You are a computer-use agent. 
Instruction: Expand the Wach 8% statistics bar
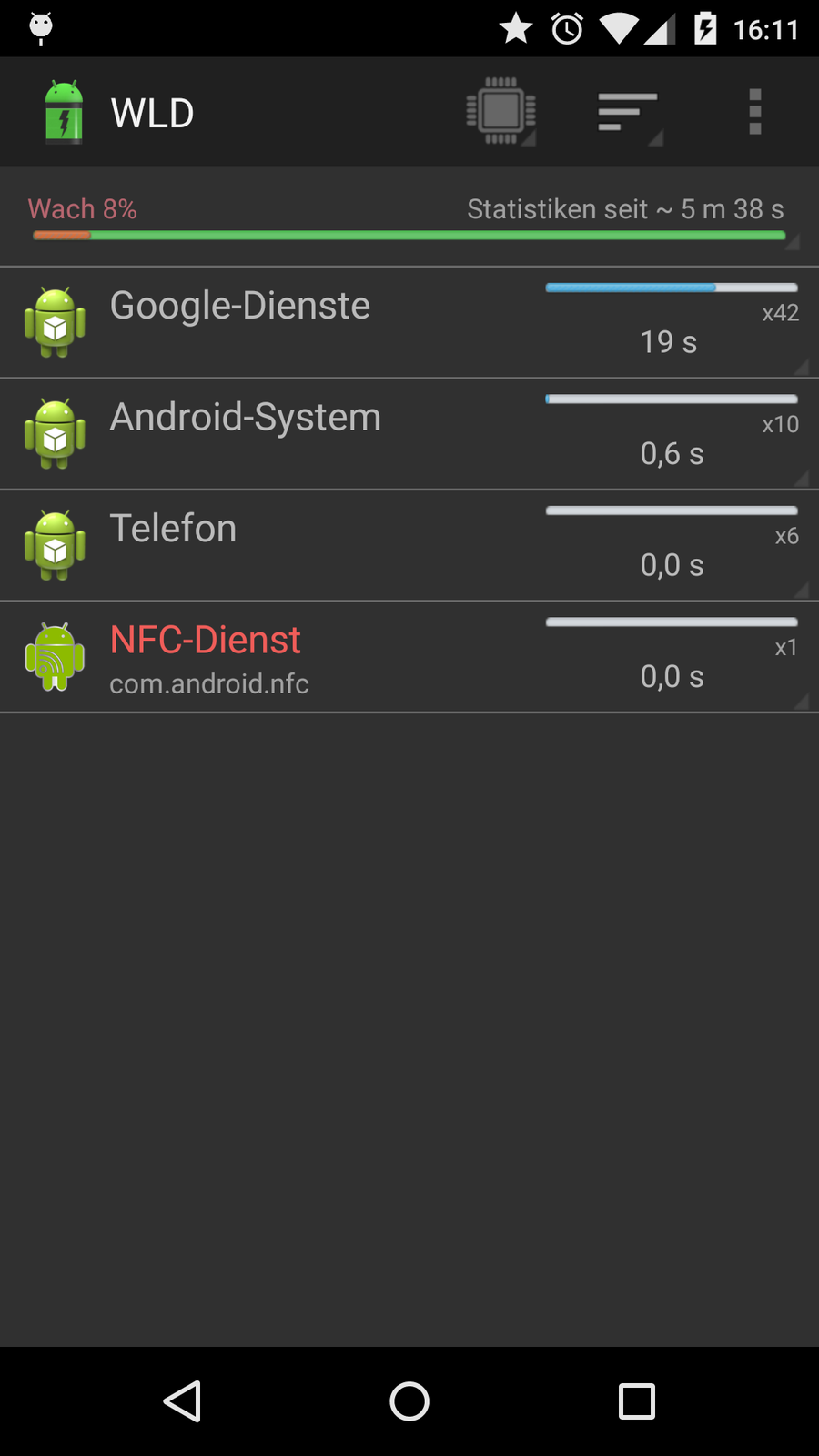[409, 218]
